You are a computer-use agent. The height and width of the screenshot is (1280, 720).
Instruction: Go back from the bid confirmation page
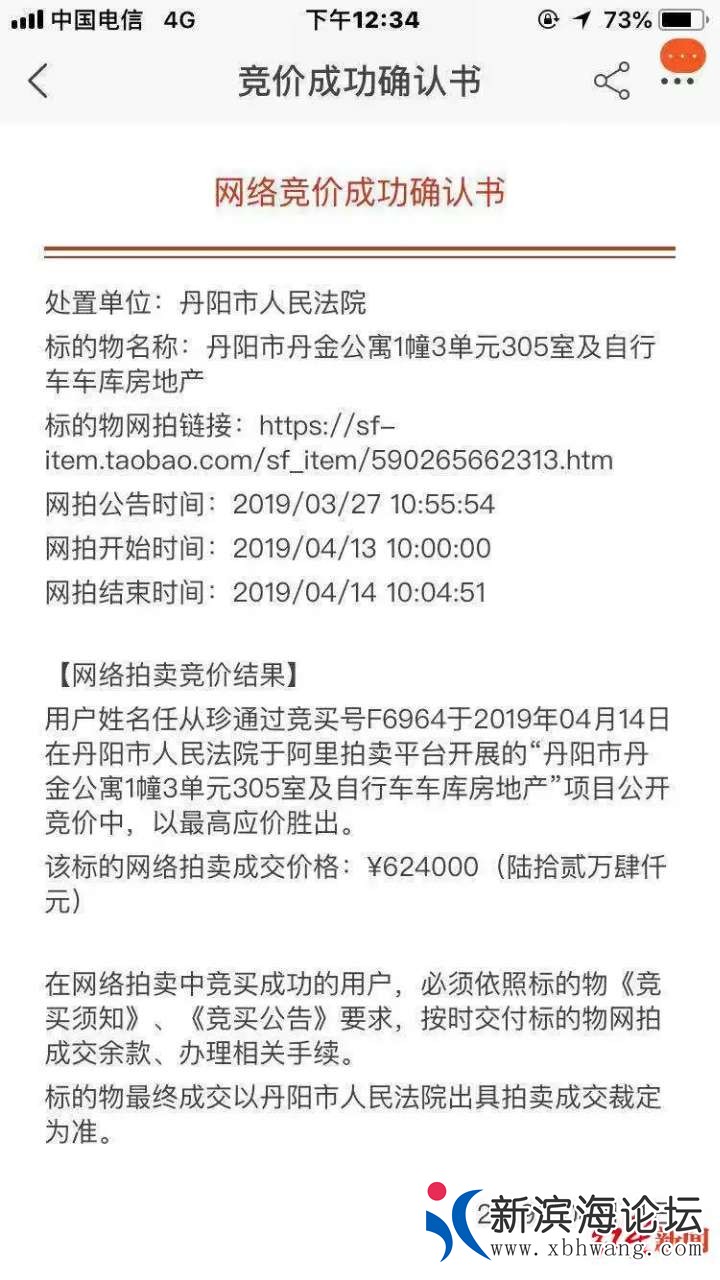(x=38, y=80)
